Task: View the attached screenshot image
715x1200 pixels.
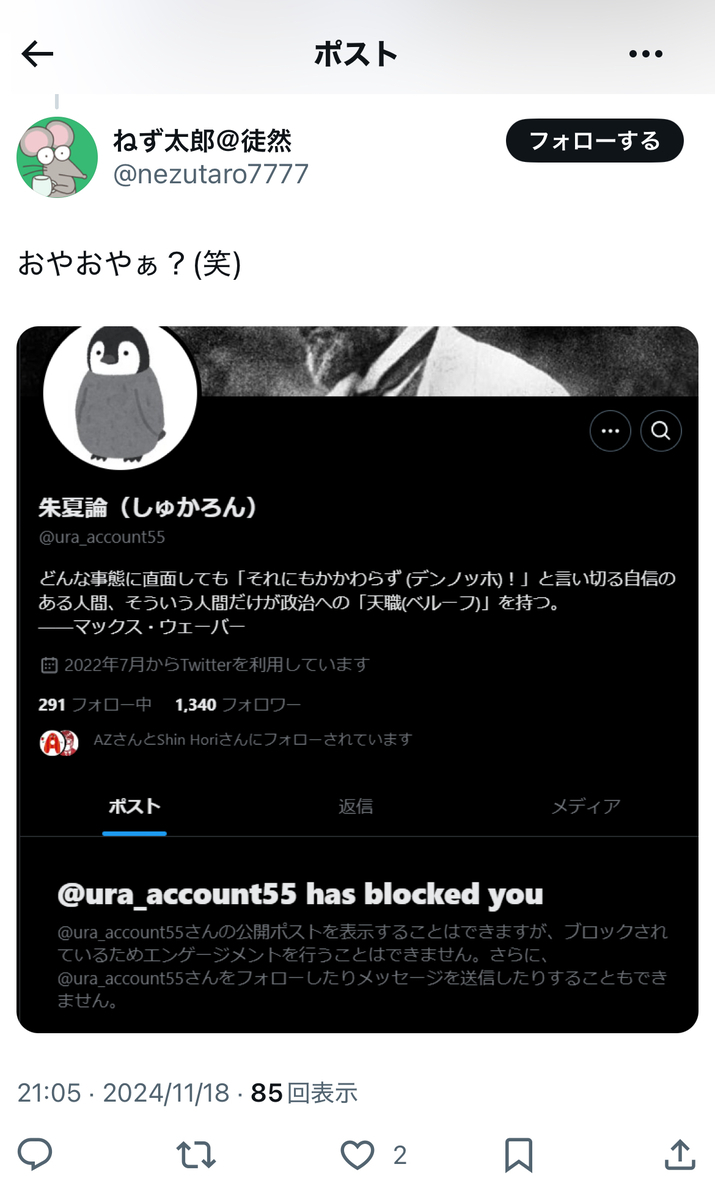Action: pyautogui.click(x=357, y=679)
